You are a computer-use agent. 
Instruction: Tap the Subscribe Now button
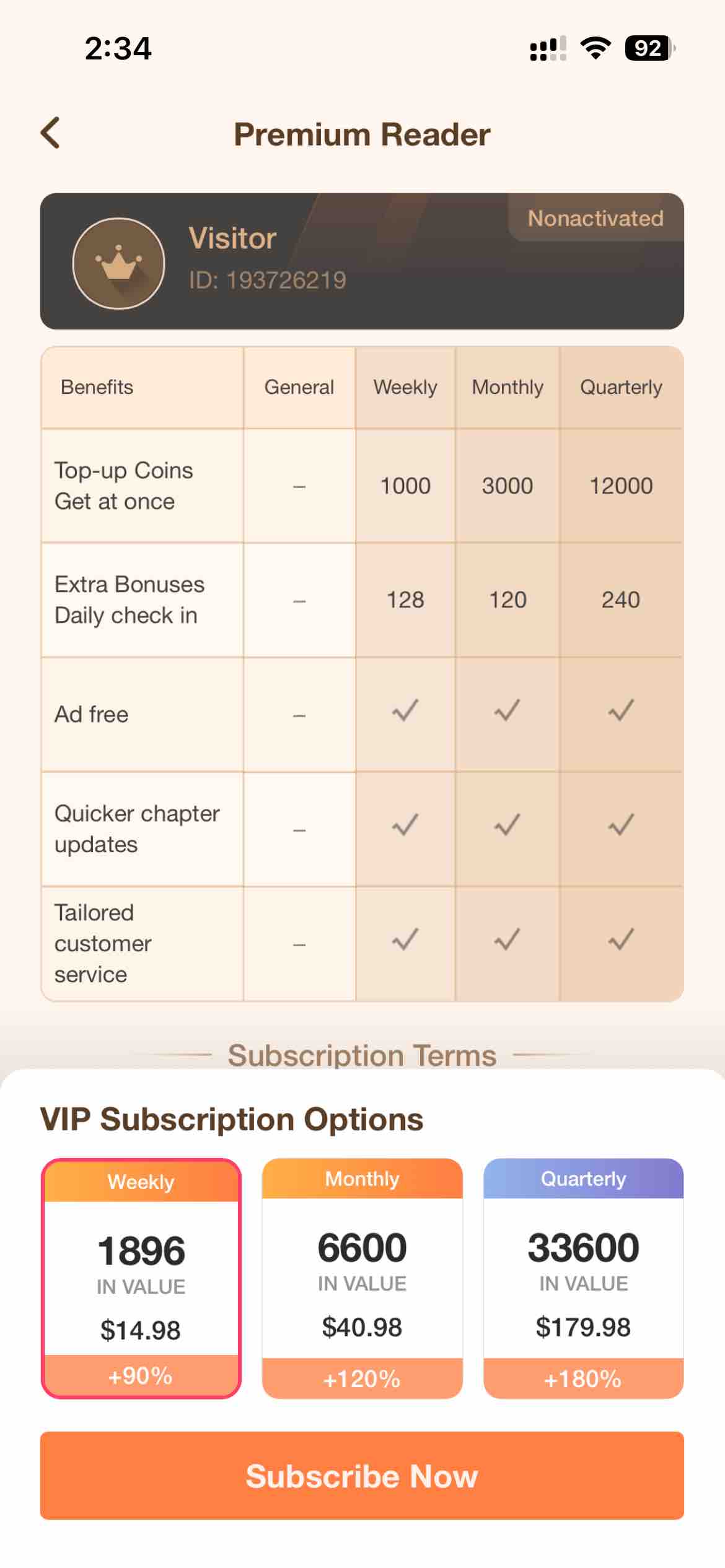[362, 1475]
